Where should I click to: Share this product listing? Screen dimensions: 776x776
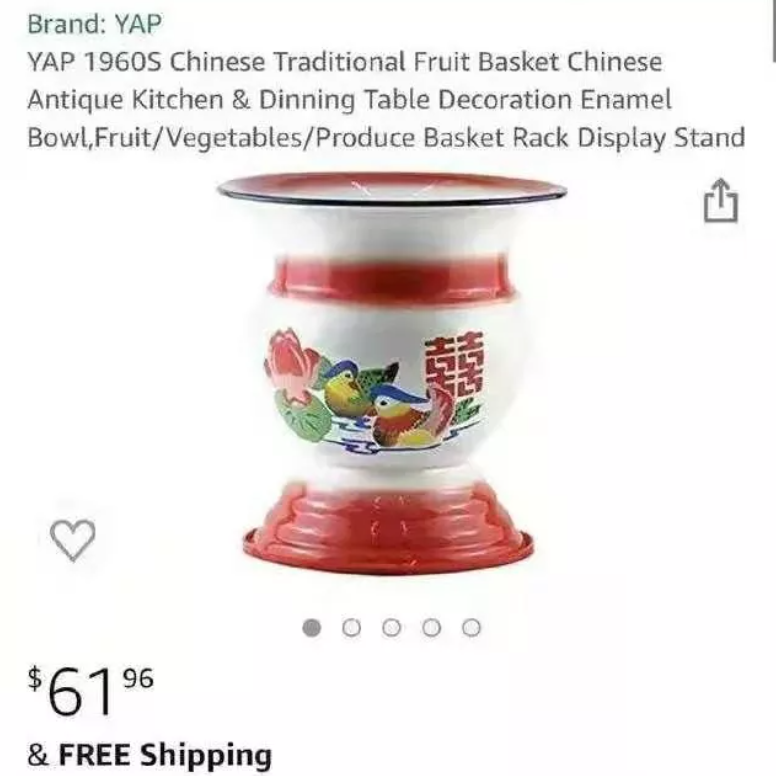pos(721,203)
